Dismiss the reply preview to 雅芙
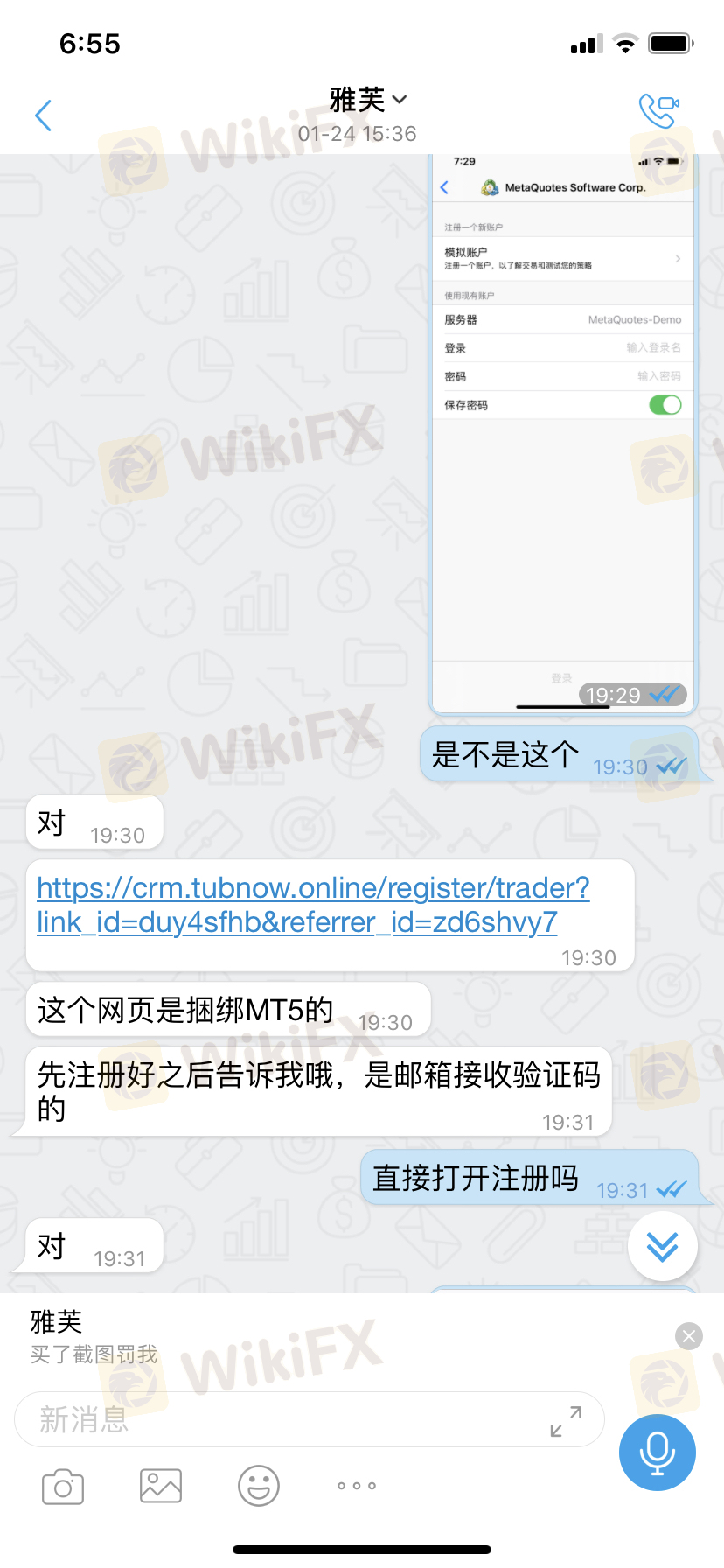Image resolution: width=724 pixels, height=1568 pixels. 689,1335
